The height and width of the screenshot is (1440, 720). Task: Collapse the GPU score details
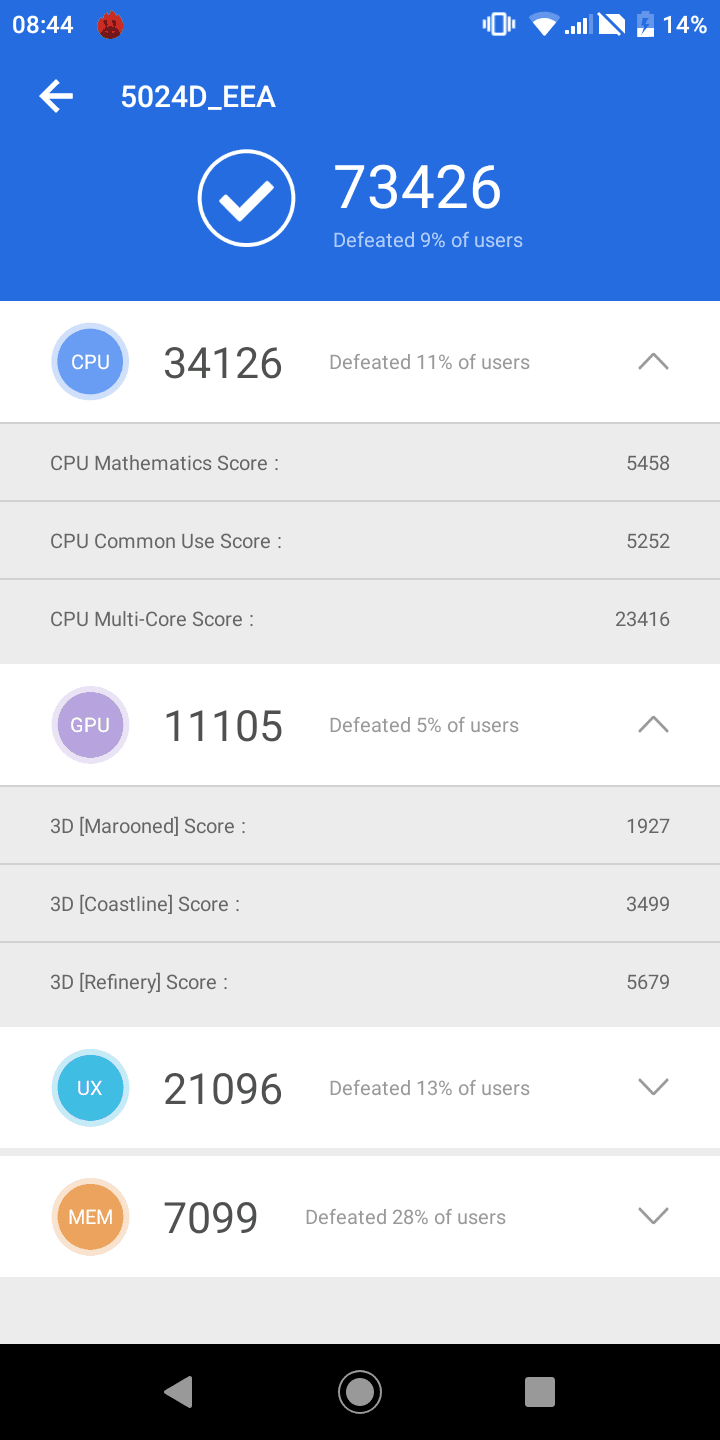652,725
